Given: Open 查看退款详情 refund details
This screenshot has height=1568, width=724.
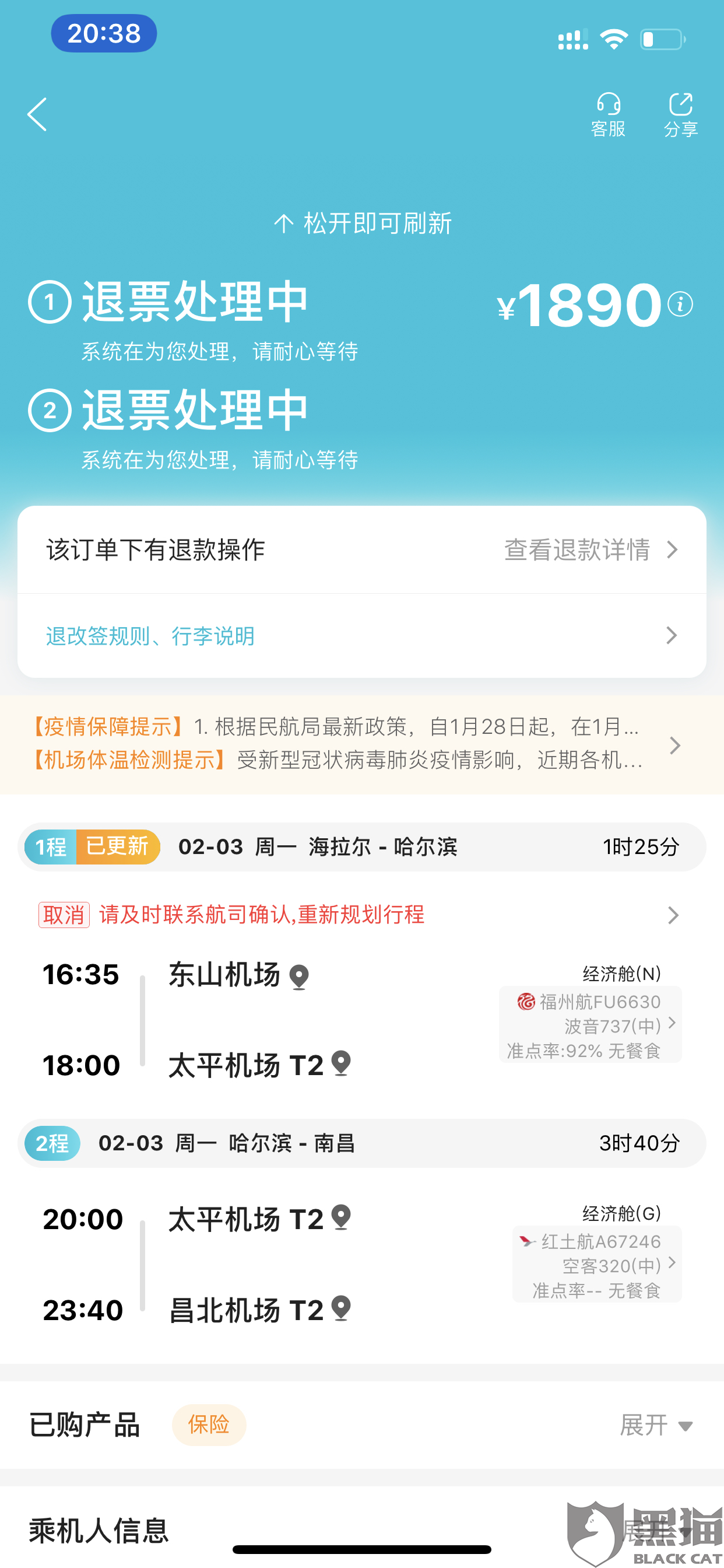Looking at the screenshot, I should [x=590, y=549].
